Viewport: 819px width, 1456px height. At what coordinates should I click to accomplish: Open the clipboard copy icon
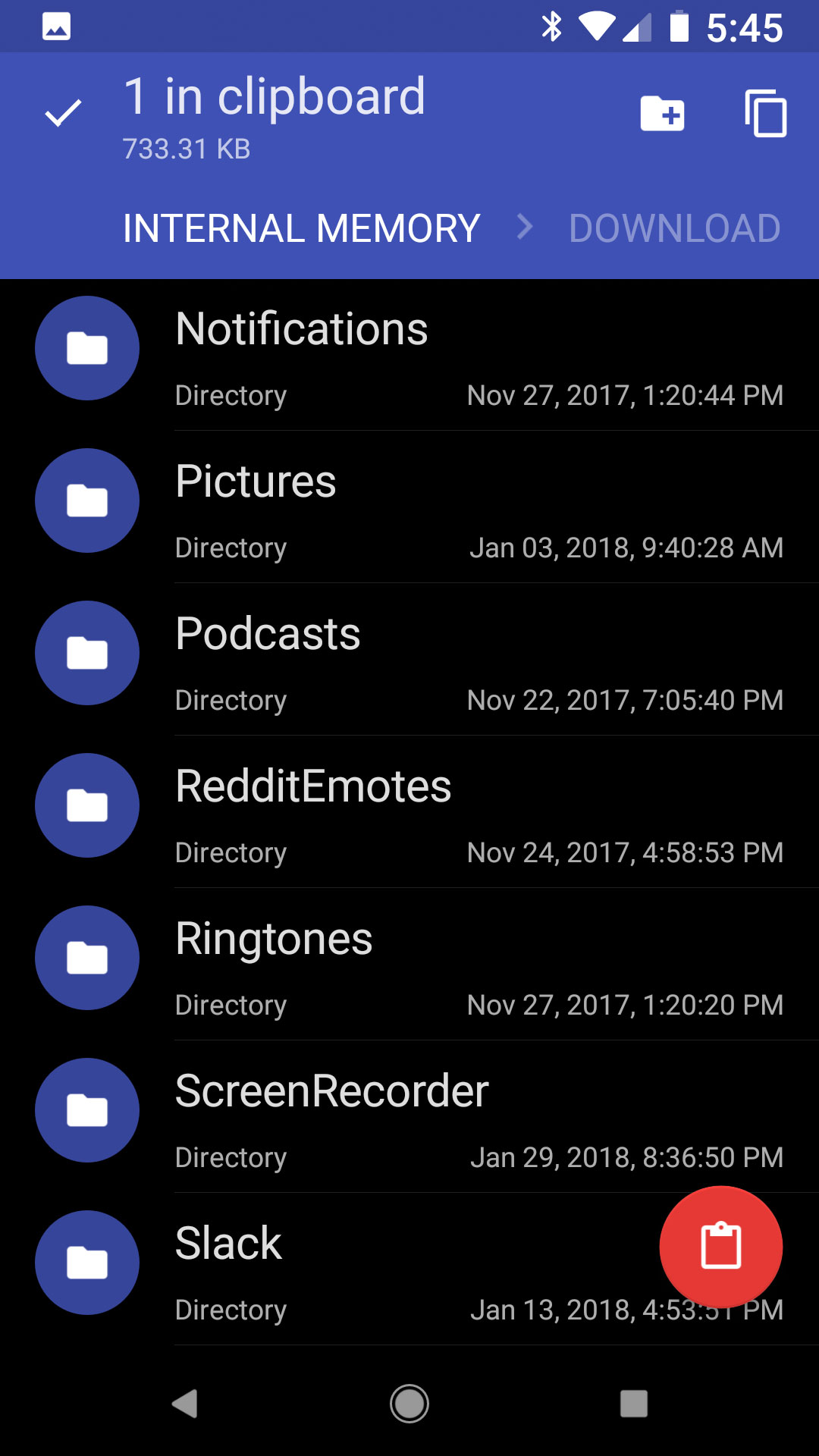pos(765,114)
